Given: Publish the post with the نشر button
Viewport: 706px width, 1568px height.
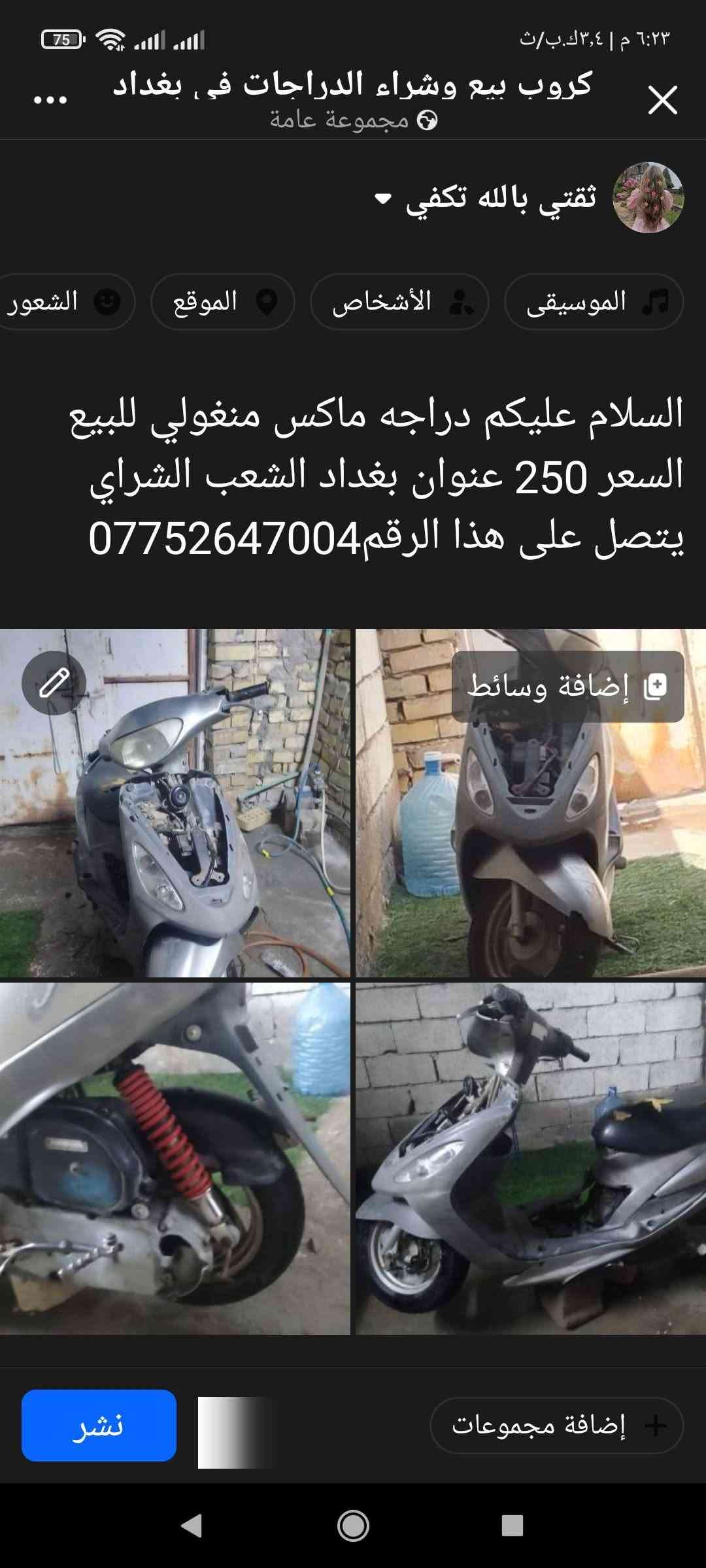Looking at the screenshot, I should [99, 1425].
